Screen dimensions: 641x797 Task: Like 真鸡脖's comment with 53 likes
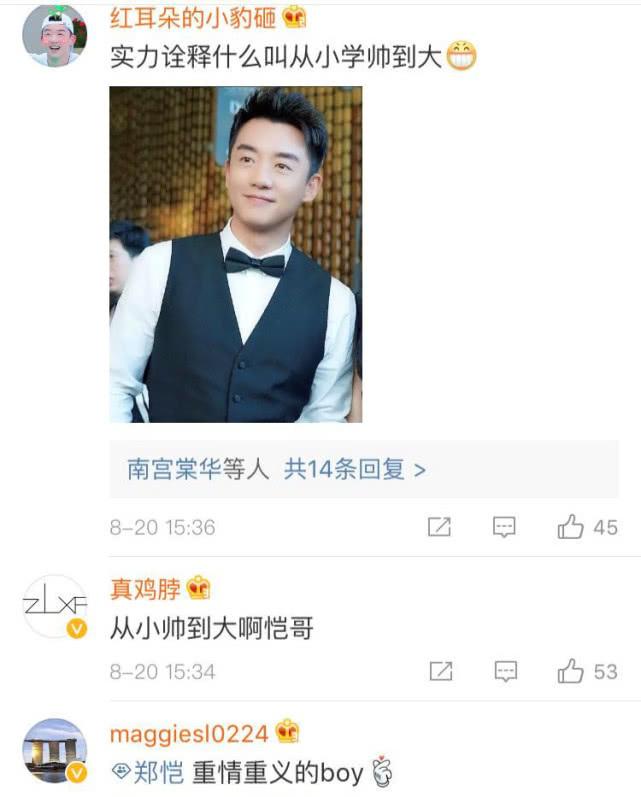587,672
